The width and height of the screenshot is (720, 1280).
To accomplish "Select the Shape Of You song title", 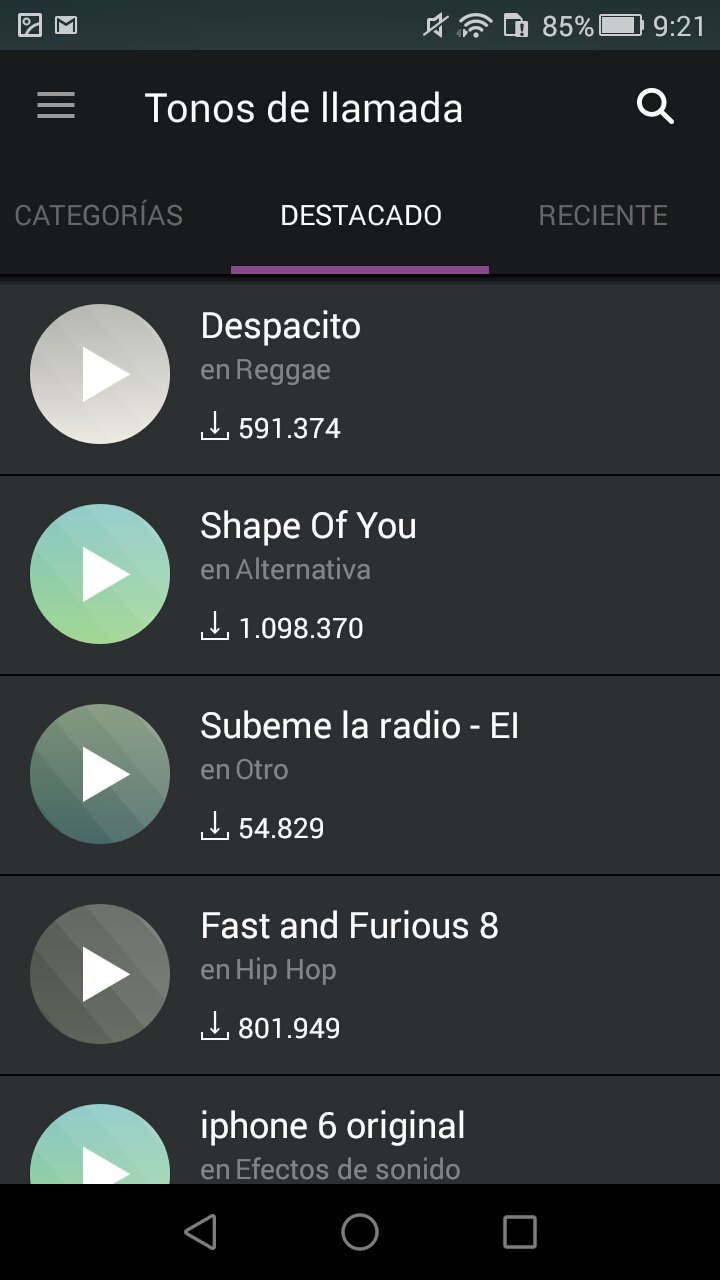I will 308,525.
